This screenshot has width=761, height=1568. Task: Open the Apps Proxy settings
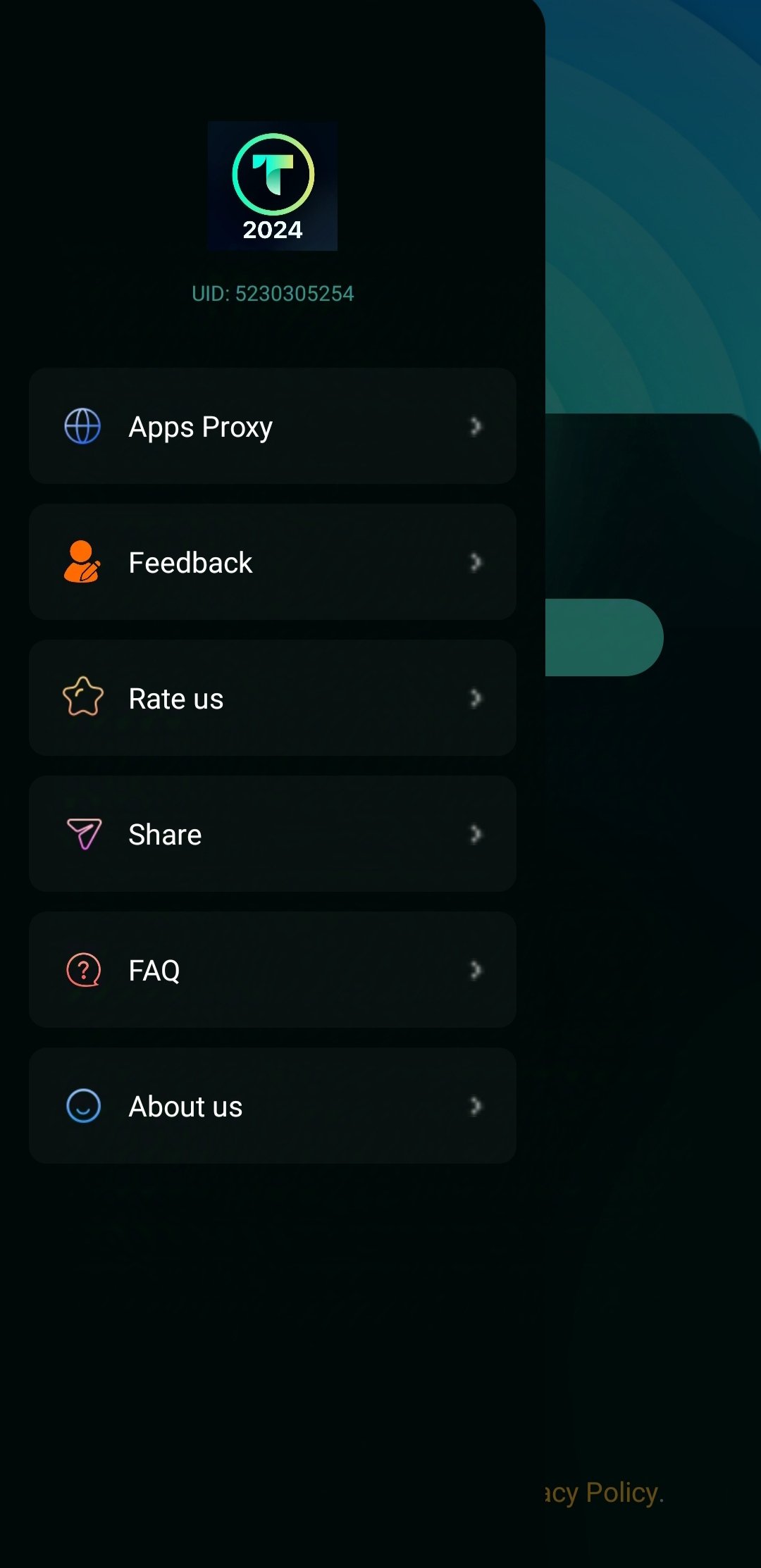point(272,426)
